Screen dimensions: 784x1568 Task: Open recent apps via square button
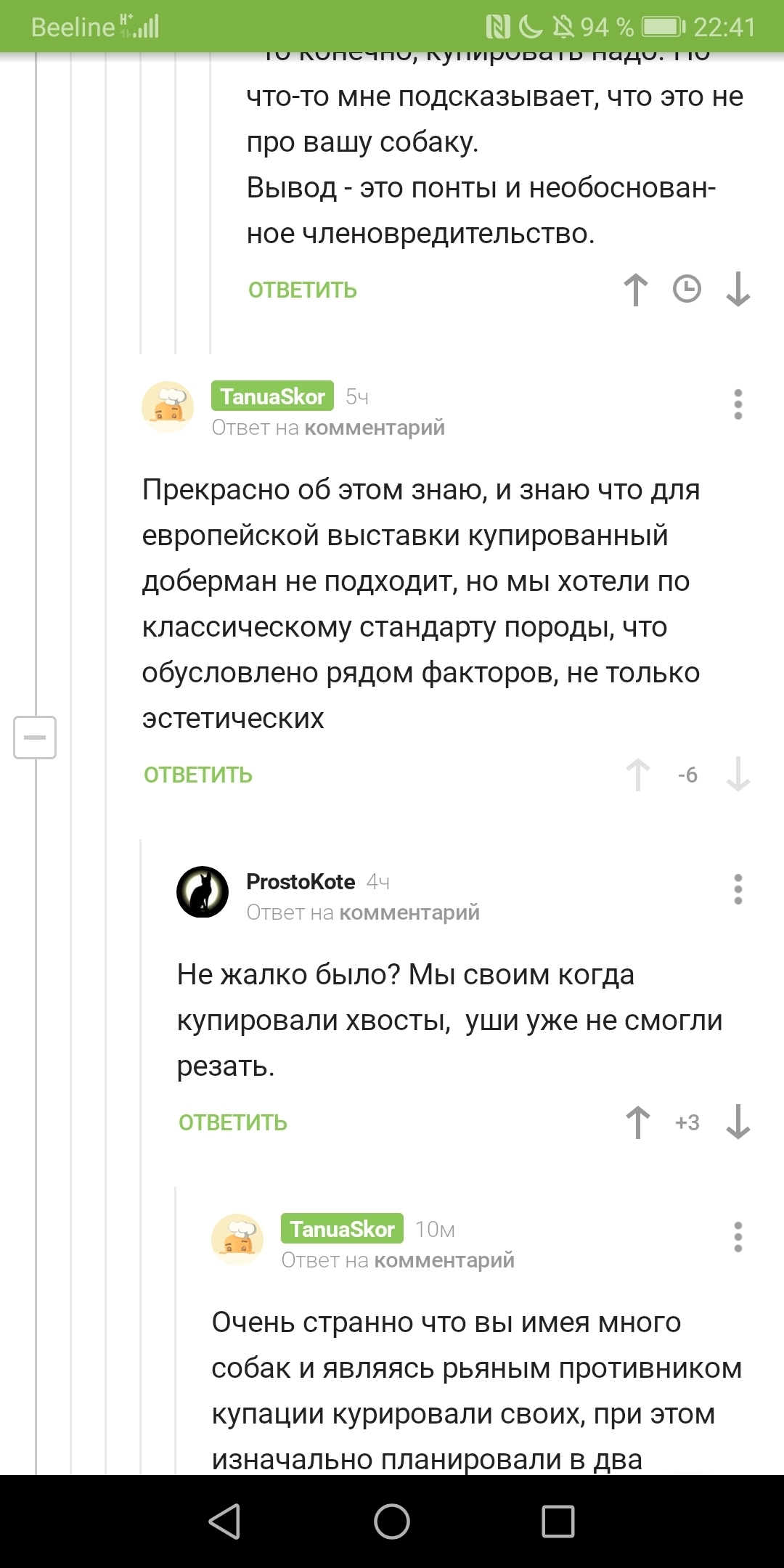pos(558,1522)
